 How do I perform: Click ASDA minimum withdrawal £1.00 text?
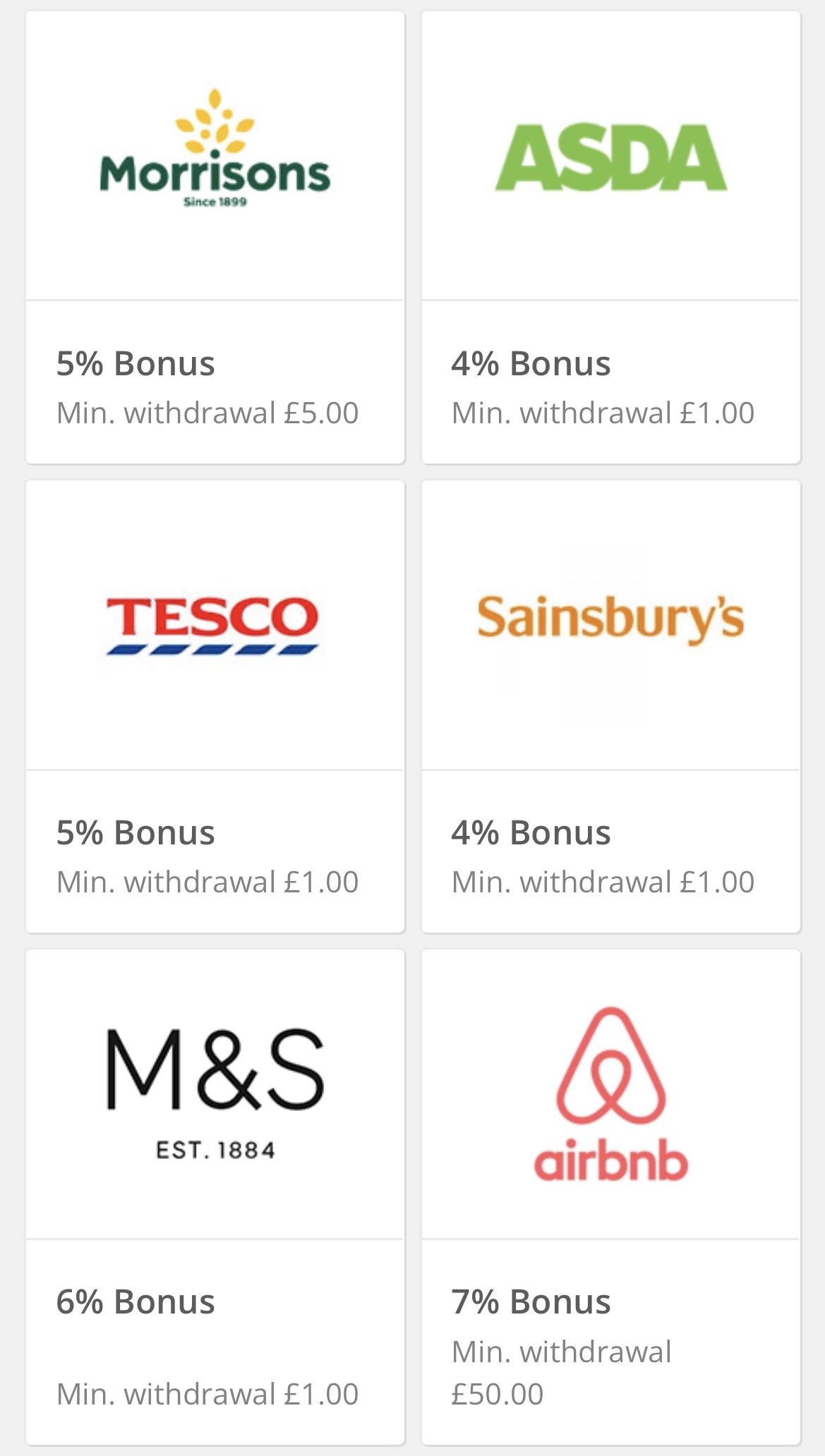tap(603, 412)
